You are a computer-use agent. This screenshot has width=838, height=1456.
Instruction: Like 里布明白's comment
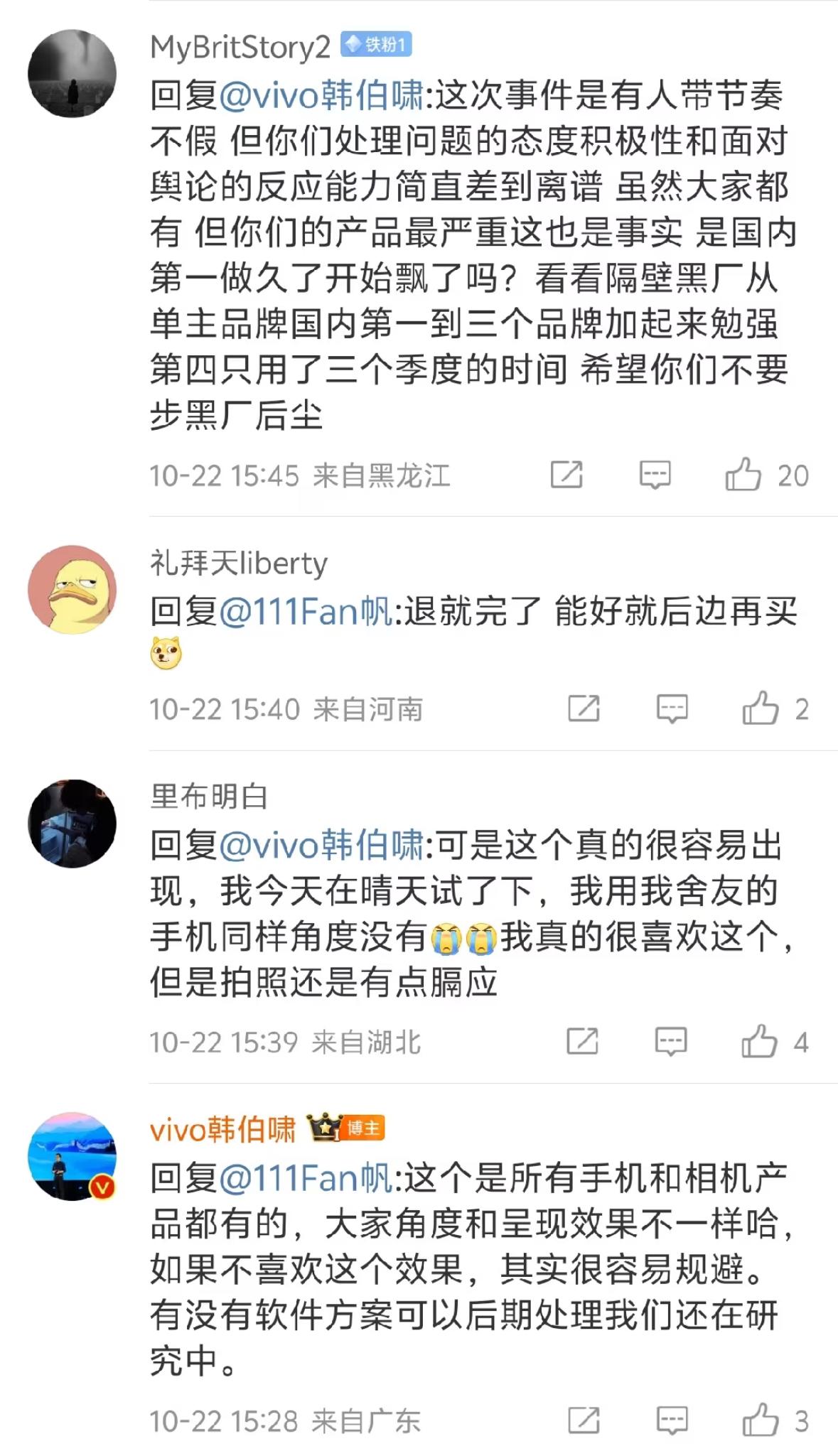(x=759, y=1042)
